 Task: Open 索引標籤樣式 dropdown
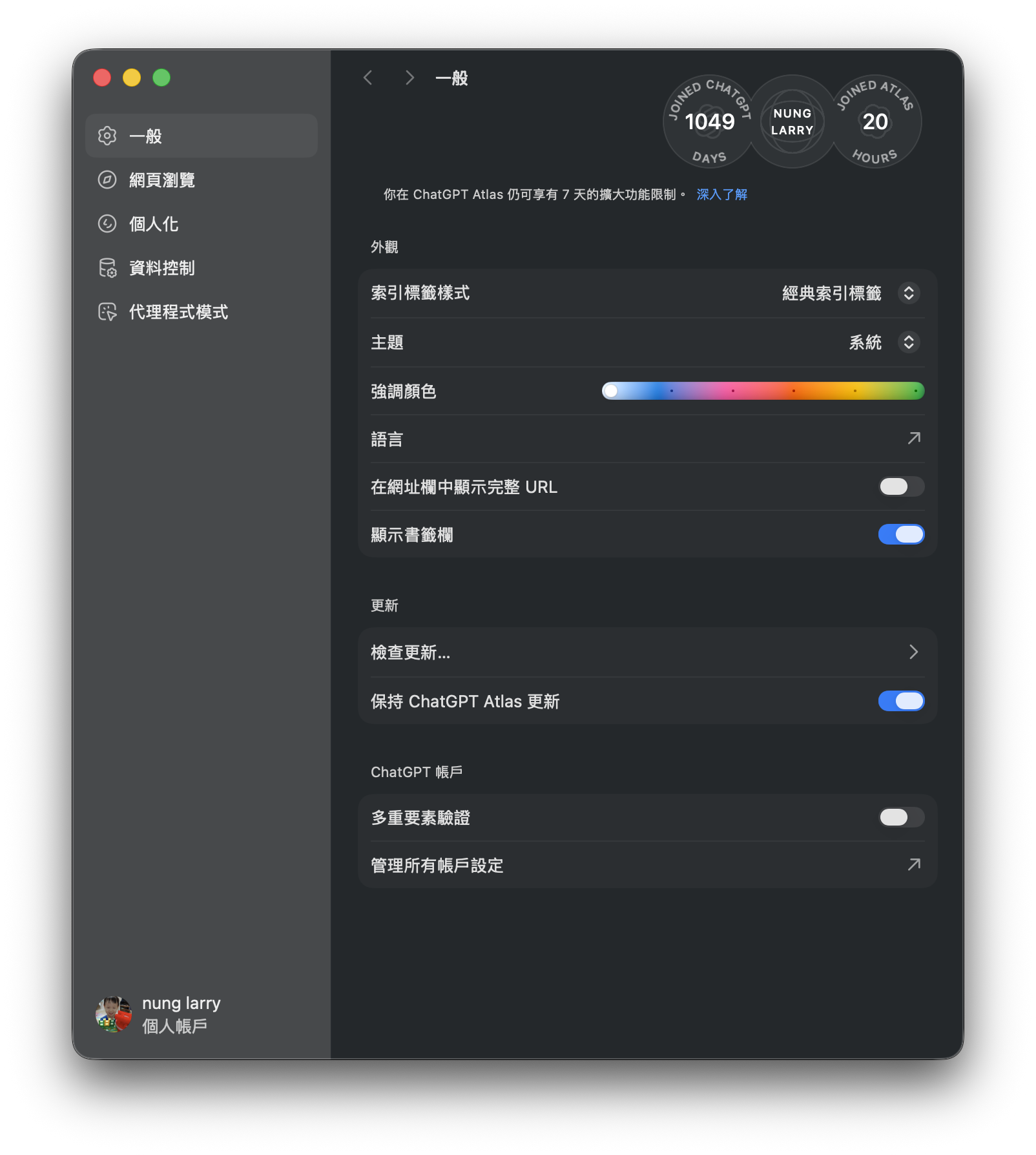pyautogui.click(x=908, y=293)
